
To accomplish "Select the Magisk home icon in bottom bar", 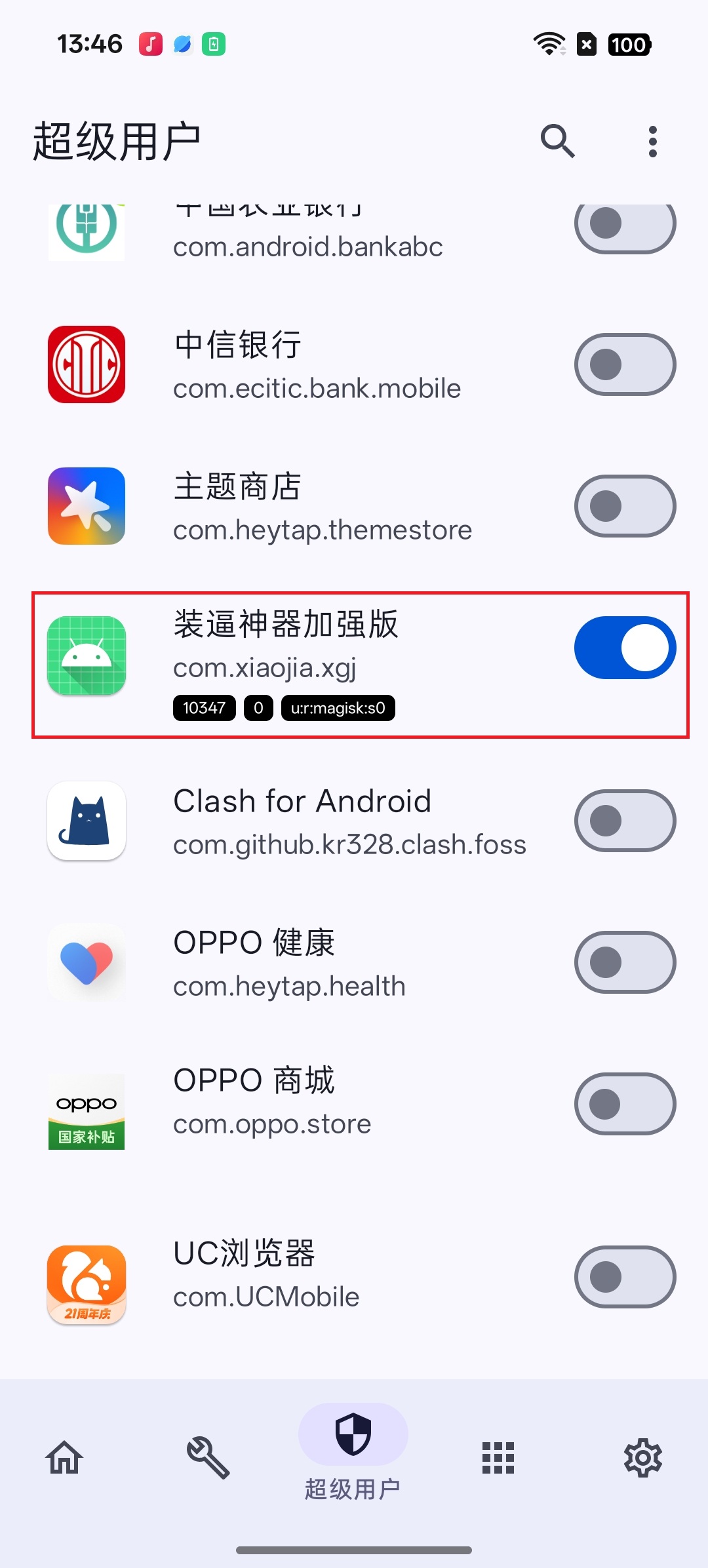I will tap(64, 1458).
